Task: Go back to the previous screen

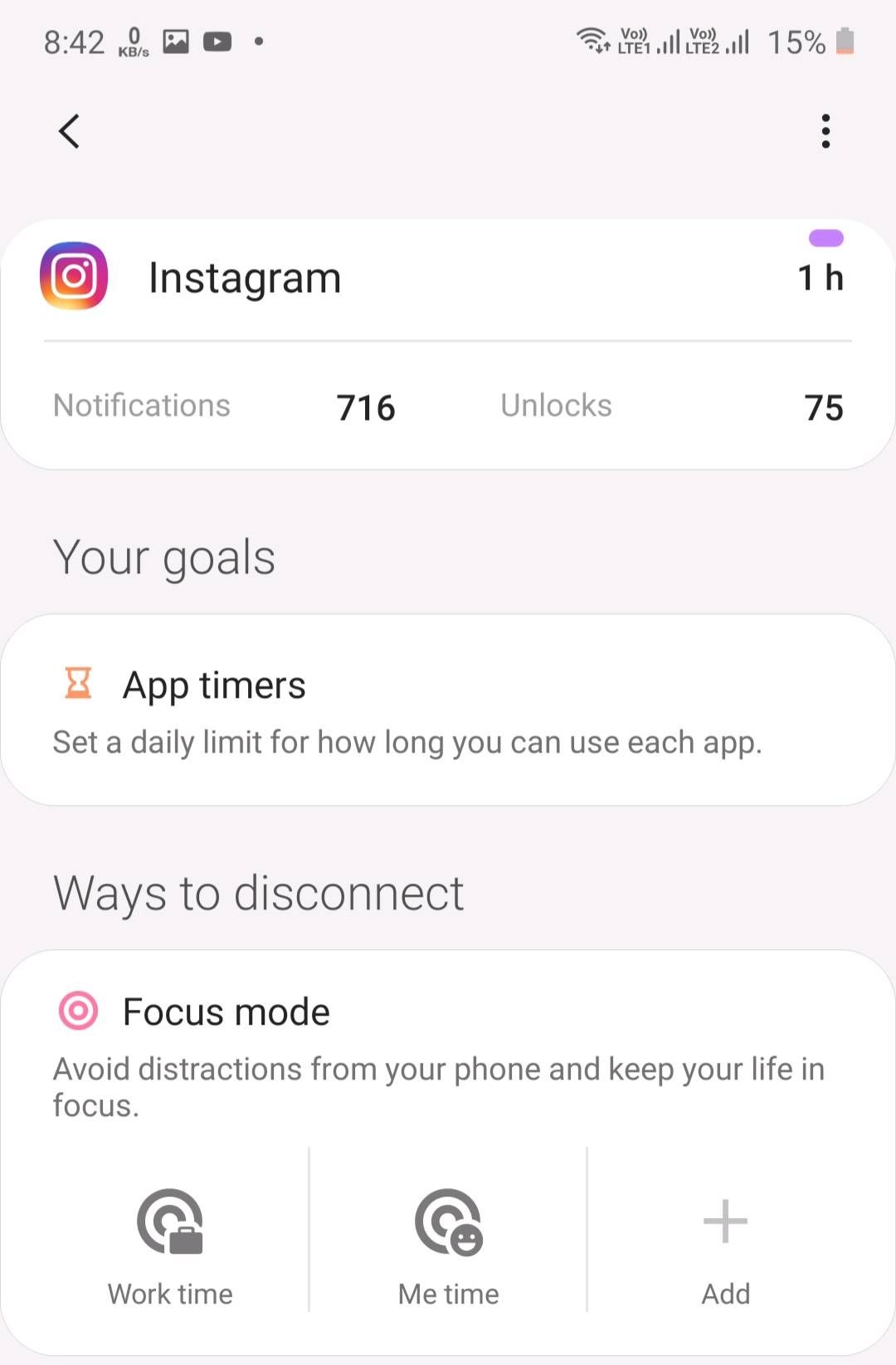Action: pyautogui.click(x=70, y=131)
